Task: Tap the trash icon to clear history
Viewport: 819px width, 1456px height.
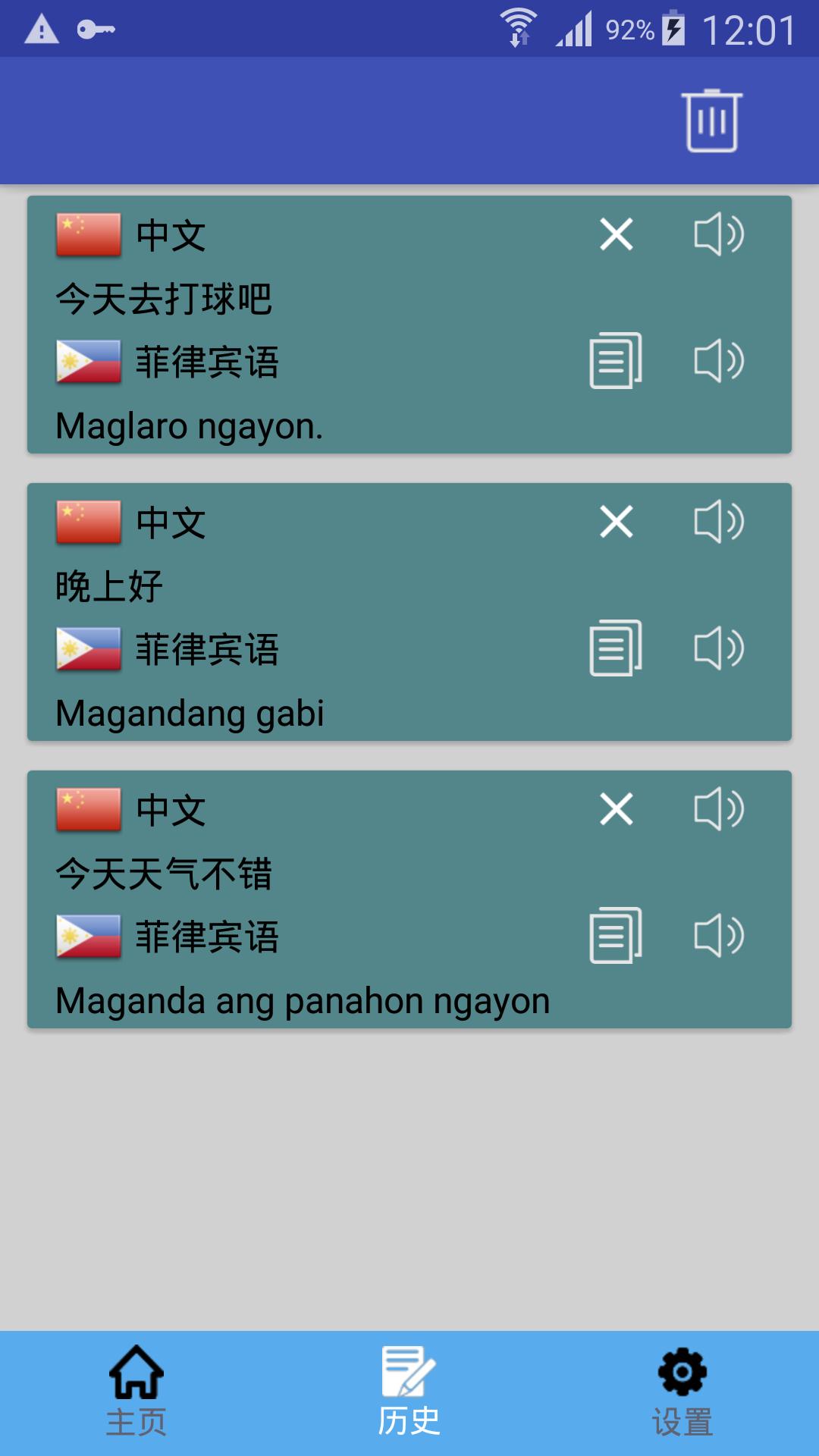Action: tap(711, 121)
